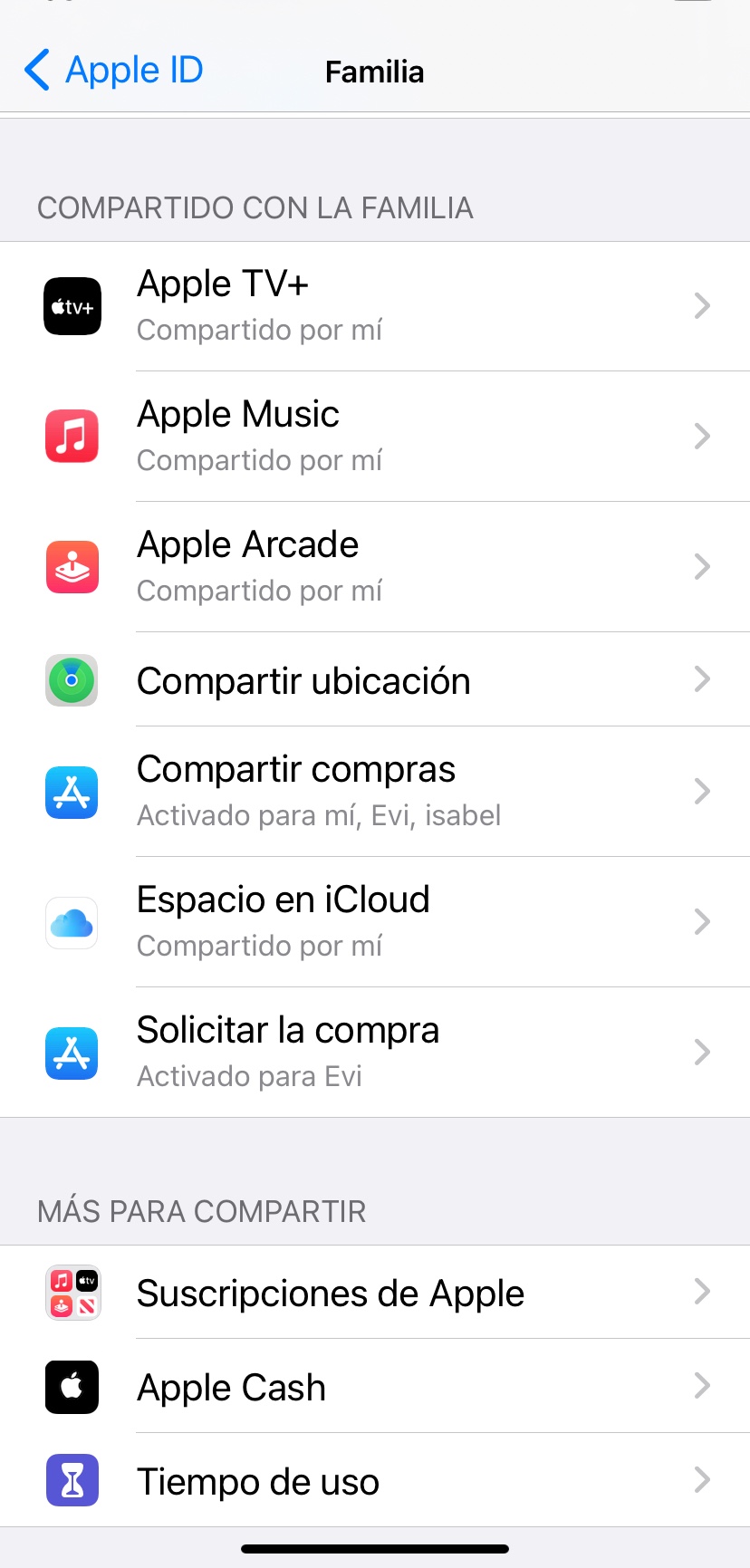Open Apple TV+ sharing settings
750x1568 pixels.
[x=375, y=306]
